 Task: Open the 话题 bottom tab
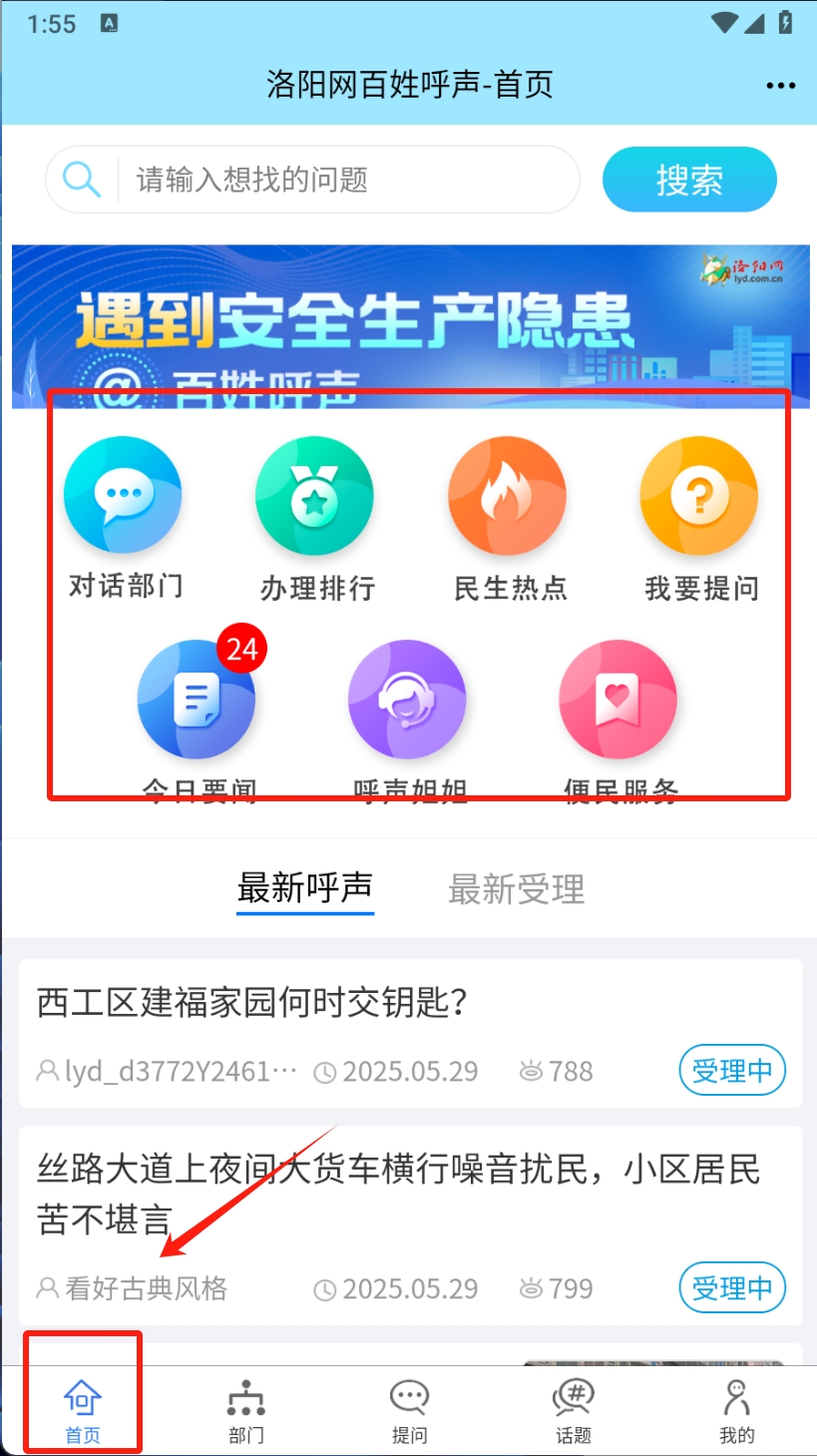574,1411
